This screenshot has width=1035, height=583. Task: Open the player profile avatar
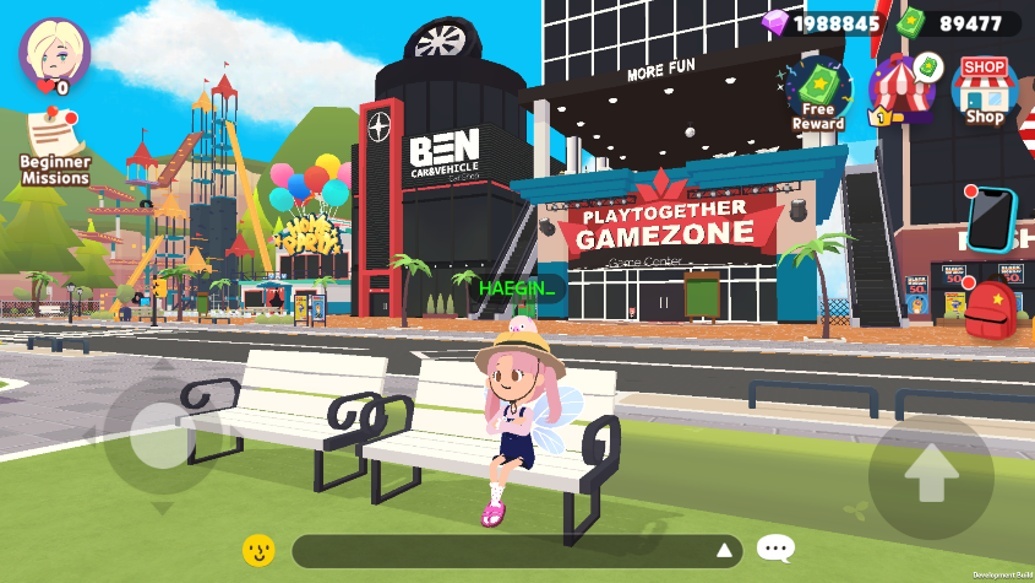pos(54,52)
